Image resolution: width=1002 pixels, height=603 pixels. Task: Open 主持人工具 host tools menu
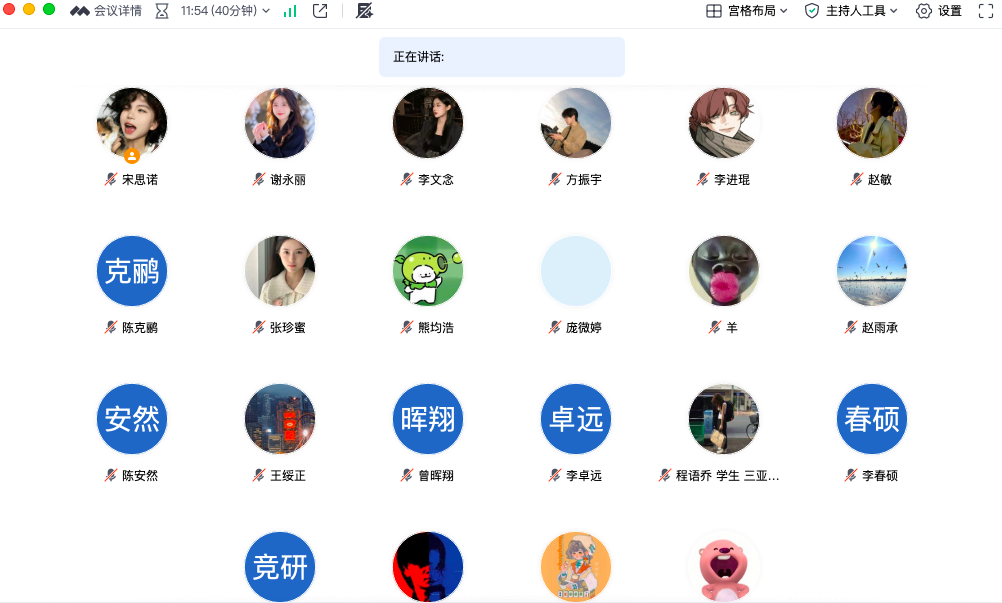coord(851,11)
